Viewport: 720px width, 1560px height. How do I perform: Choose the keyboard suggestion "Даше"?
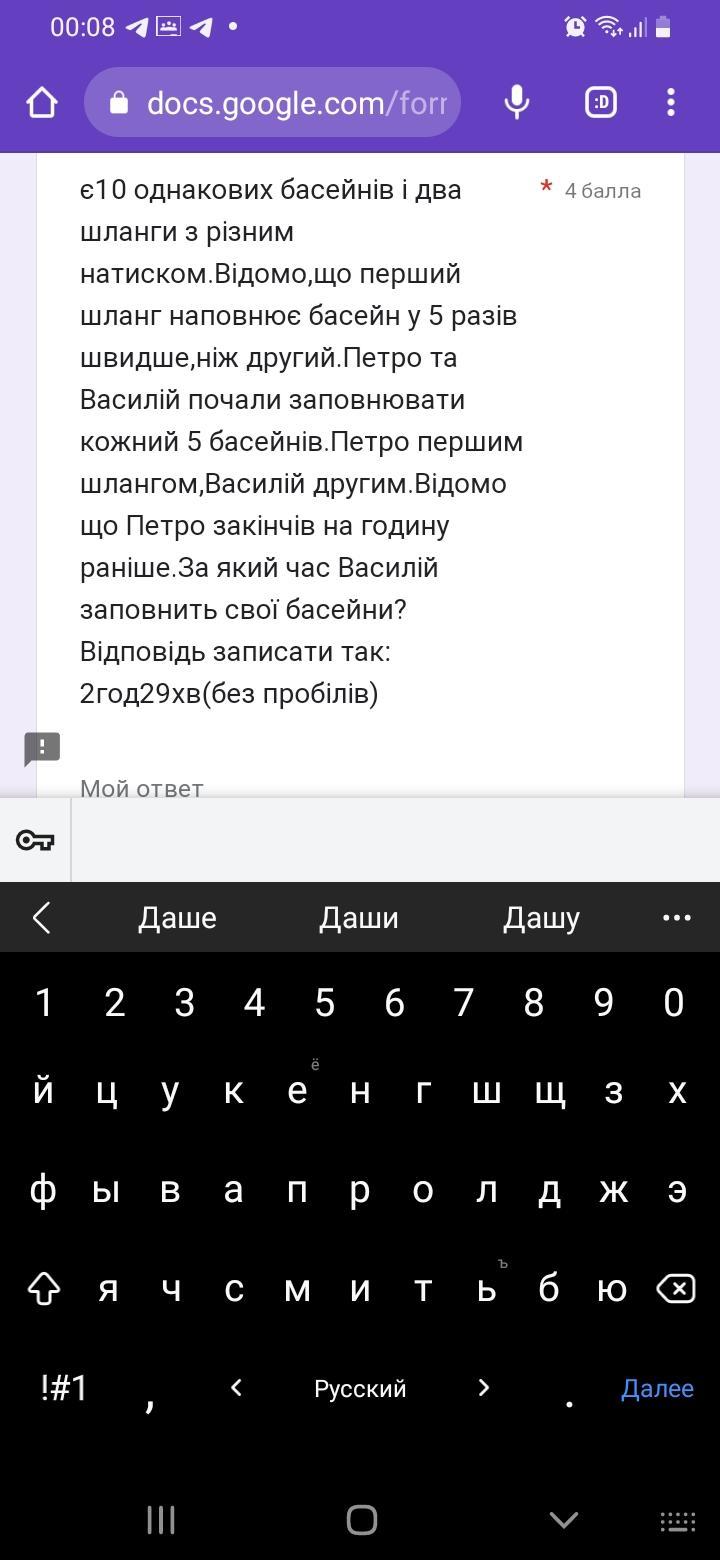point(177,918)
